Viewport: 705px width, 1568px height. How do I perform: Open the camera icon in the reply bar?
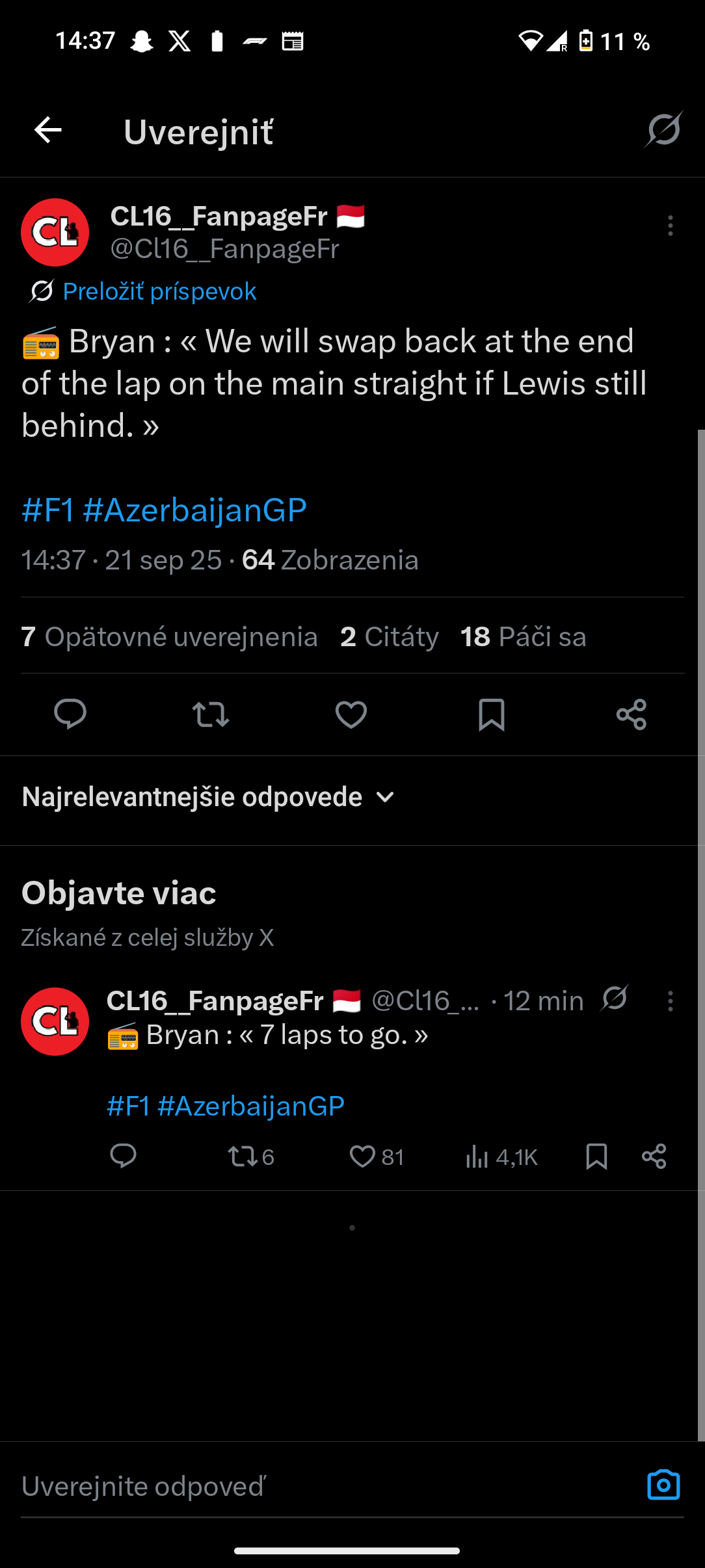click(663, 1485)
